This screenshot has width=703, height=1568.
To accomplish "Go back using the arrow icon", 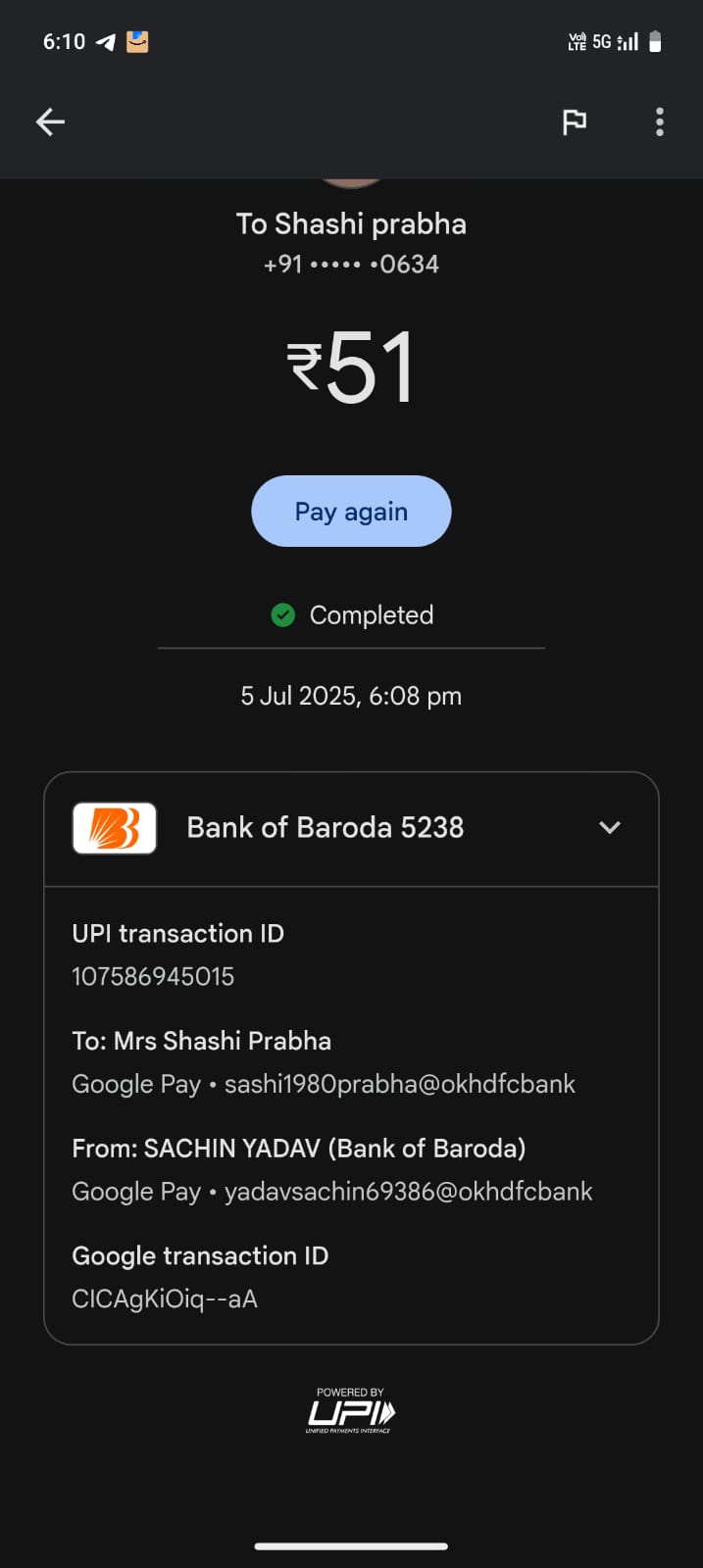I will click(50, 122).
